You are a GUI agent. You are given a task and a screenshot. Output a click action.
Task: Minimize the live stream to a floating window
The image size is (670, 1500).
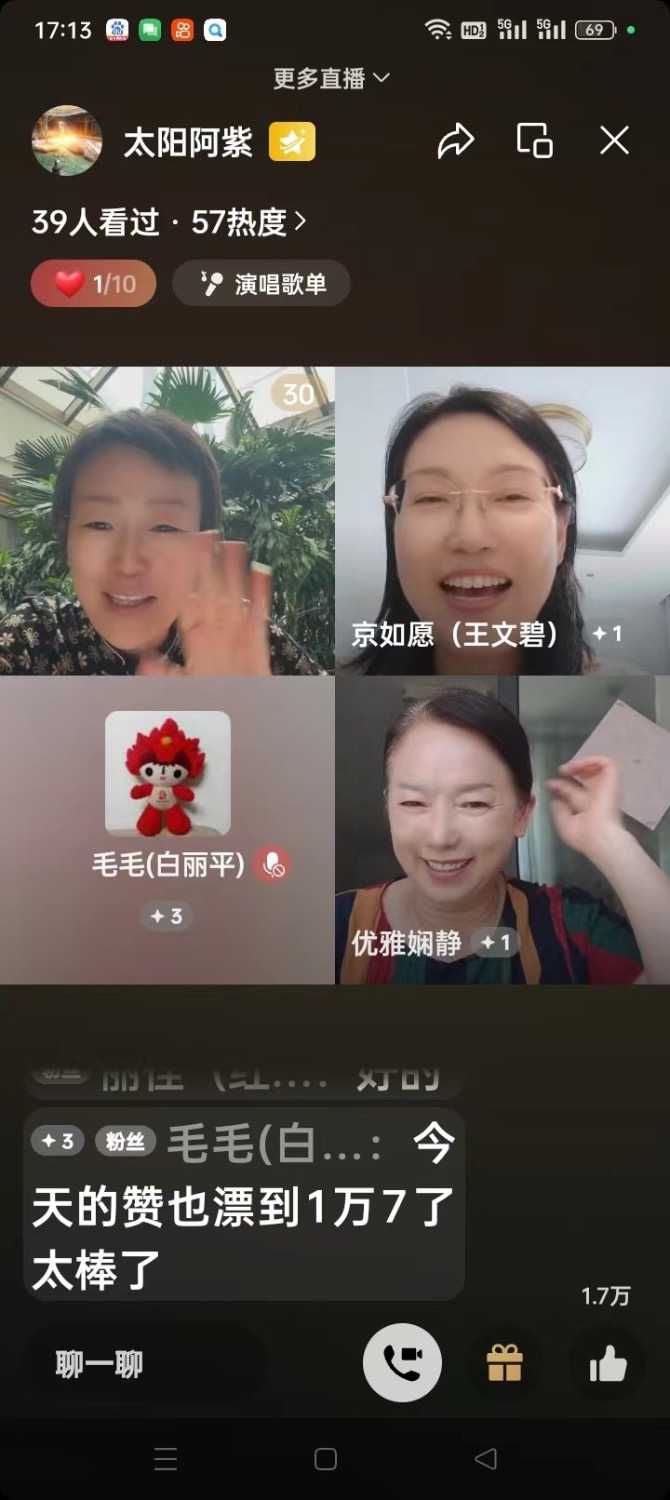(534, 141)
